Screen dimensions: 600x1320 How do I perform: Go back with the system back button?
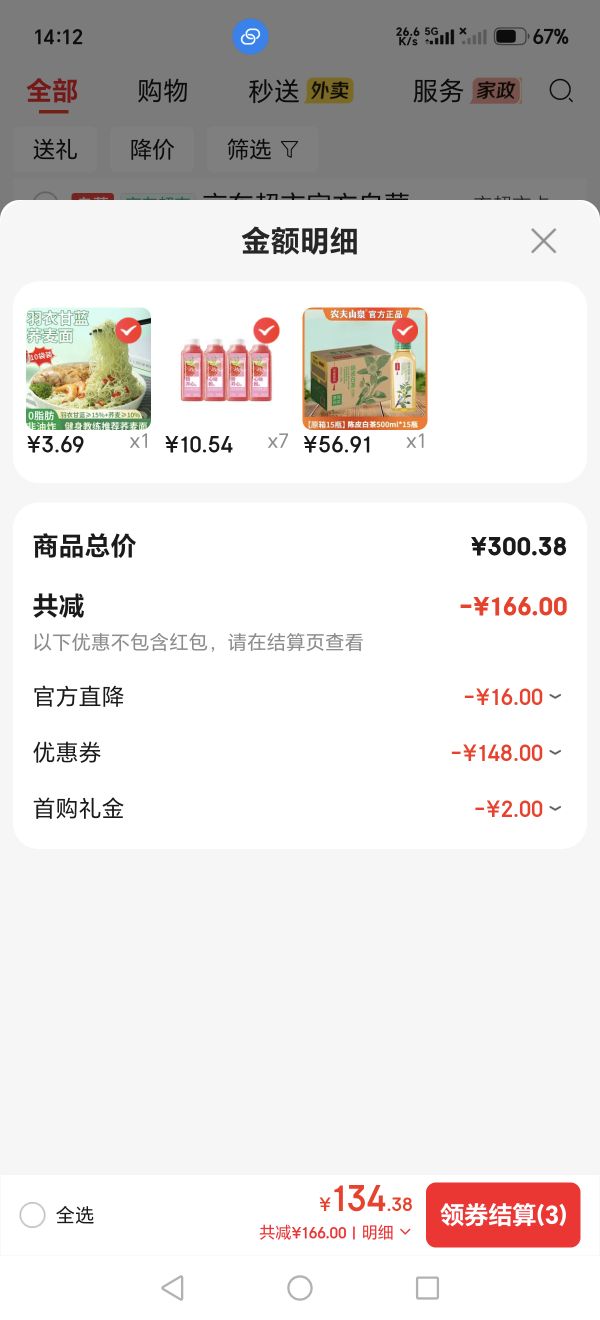pyautogui.click(x=172, y=1287)
